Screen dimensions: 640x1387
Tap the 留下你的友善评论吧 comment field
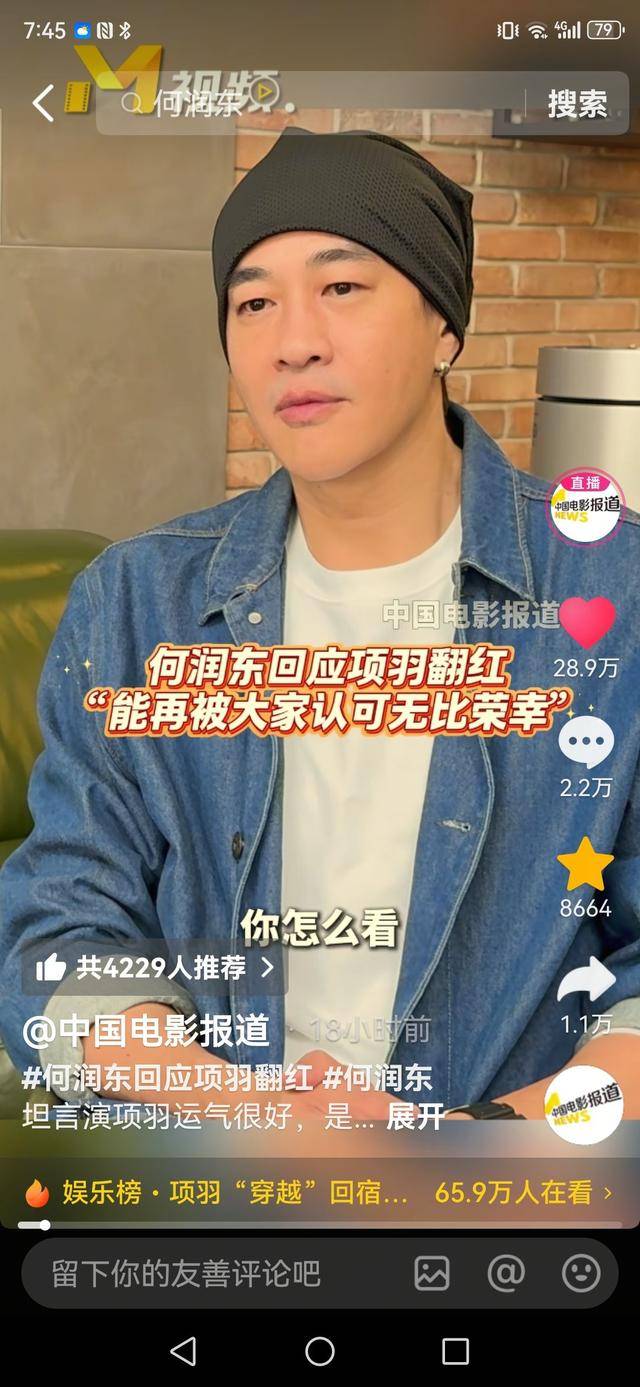click(x=200, y=1273)
